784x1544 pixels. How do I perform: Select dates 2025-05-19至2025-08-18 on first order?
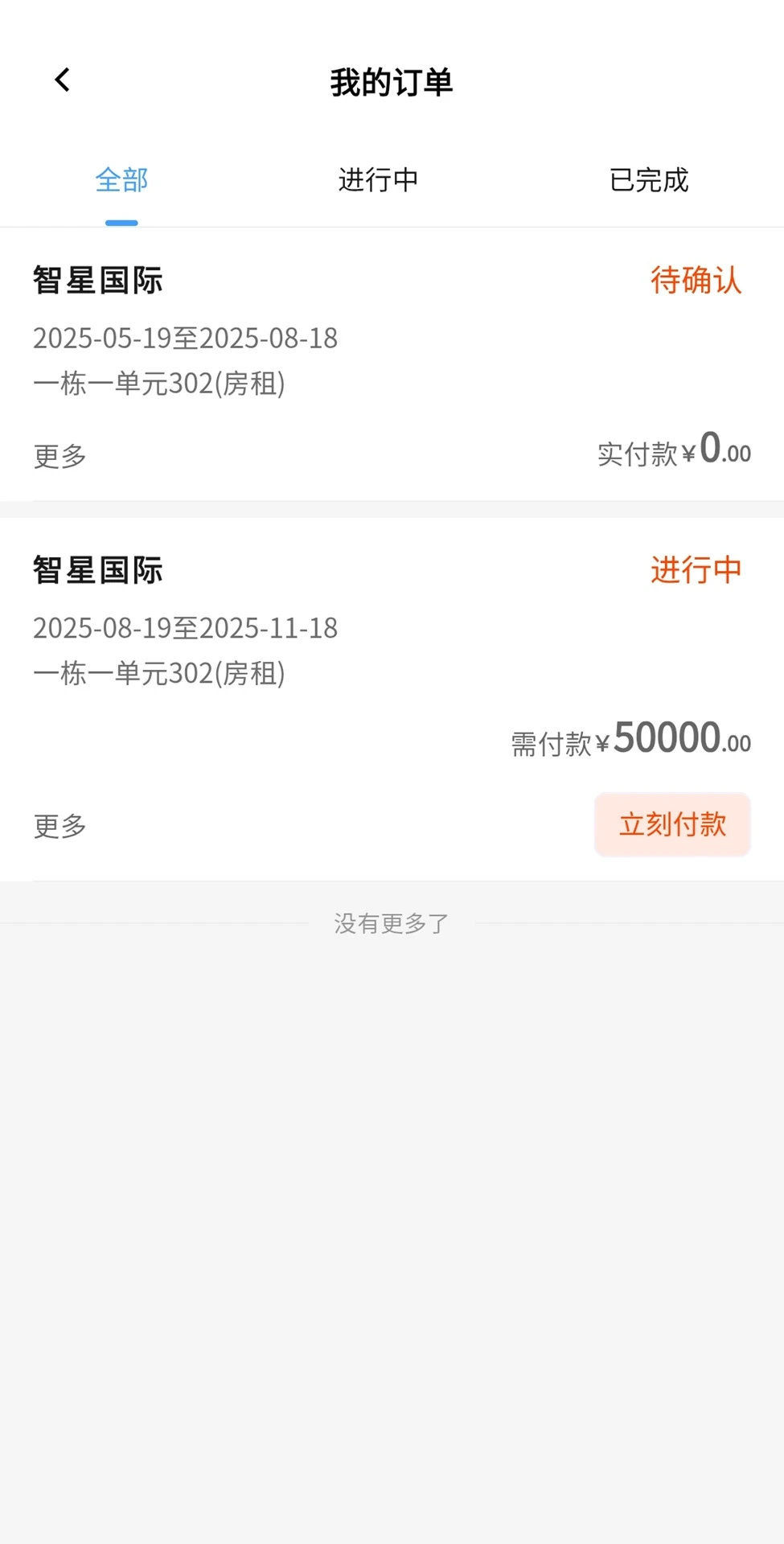coord(185,339)
